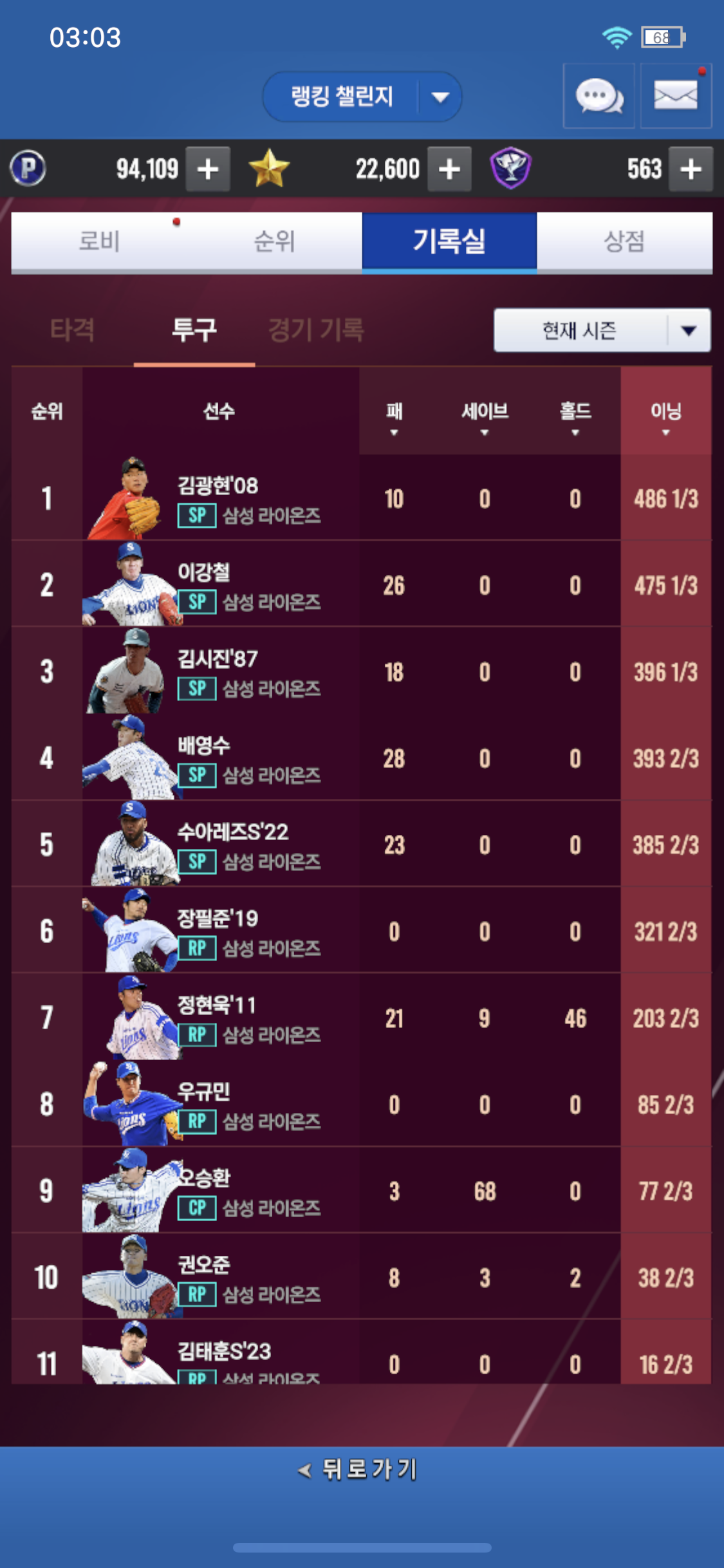This screenshot has height=1568, width=724.
Task: Open the 현재 시즌 season dropdown
Action: point(602,330)
